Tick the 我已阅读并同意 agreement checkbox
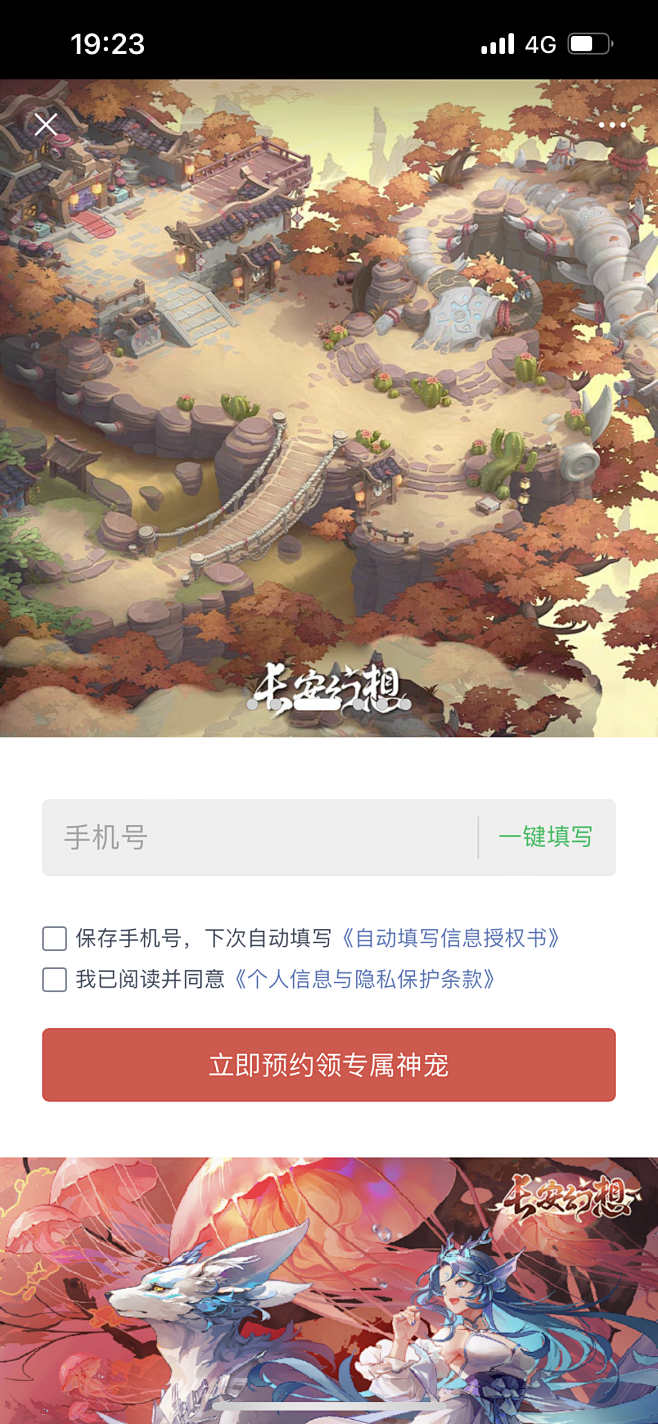This screenshot has width=658, height=1424. (x=54, y=979)
